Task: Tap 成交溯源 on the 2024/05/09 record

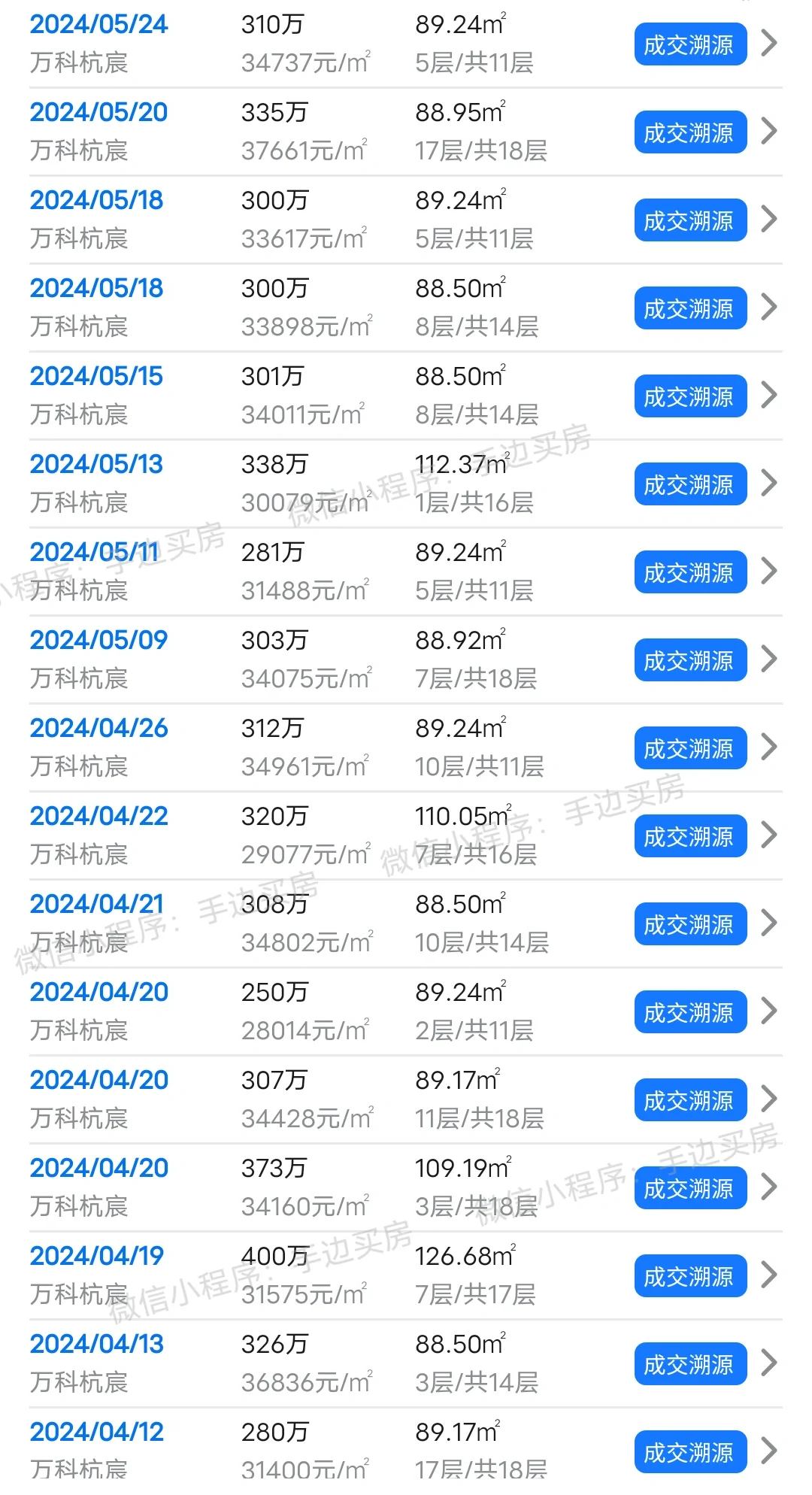Action: pos(689,661)
